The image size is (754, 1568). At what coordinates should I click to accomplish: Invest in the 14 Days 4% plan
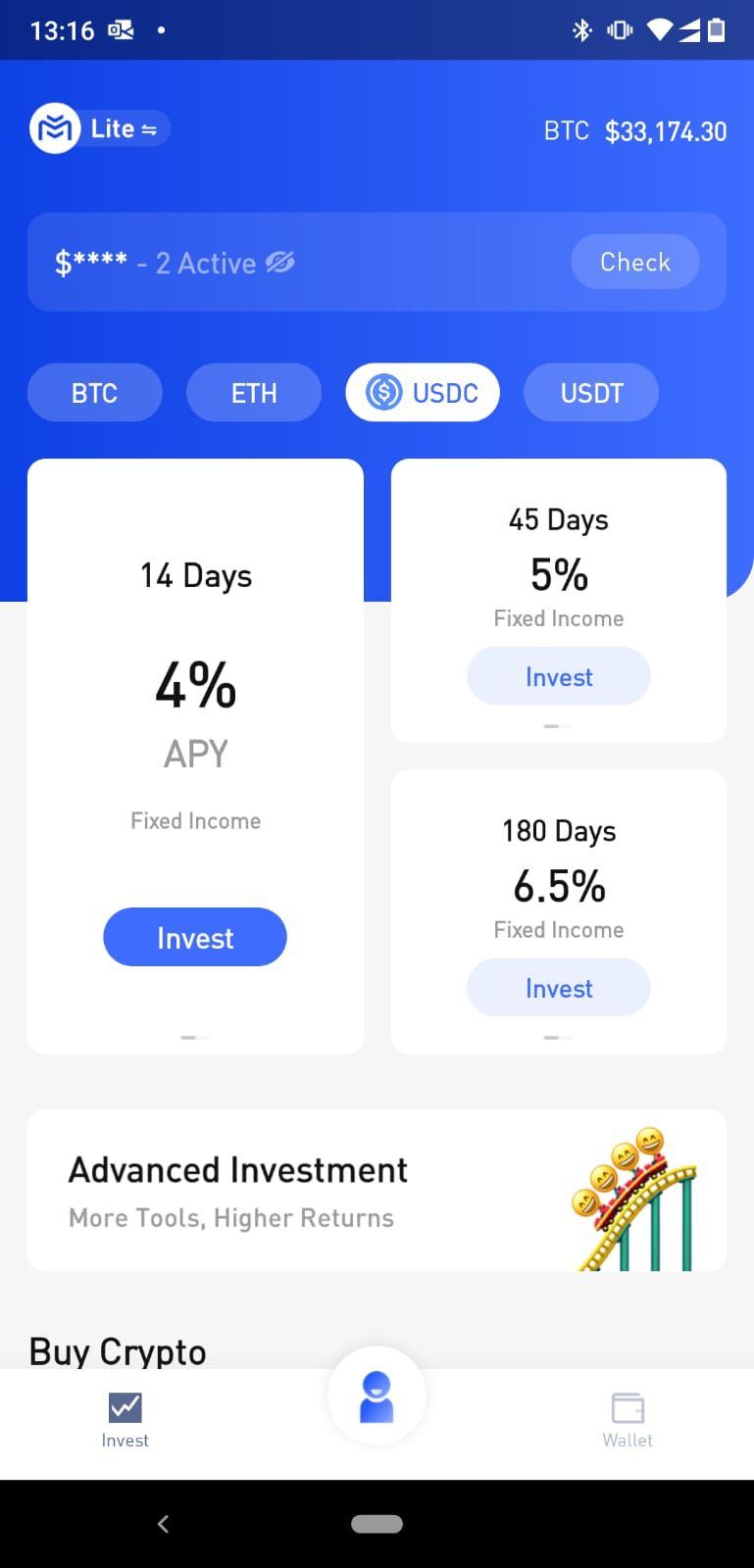(195, 938)
